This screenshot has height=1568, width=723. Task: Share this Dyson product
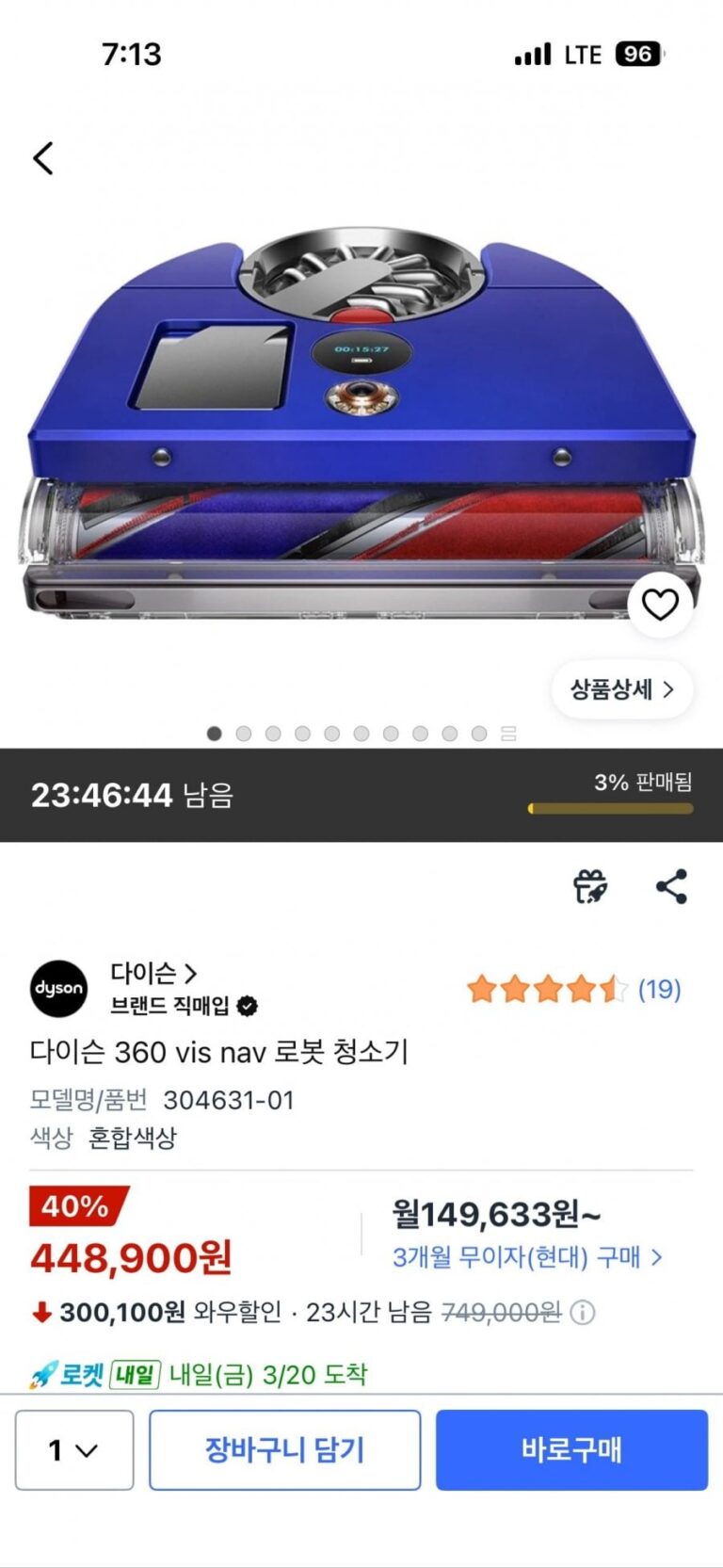point(671,886)
